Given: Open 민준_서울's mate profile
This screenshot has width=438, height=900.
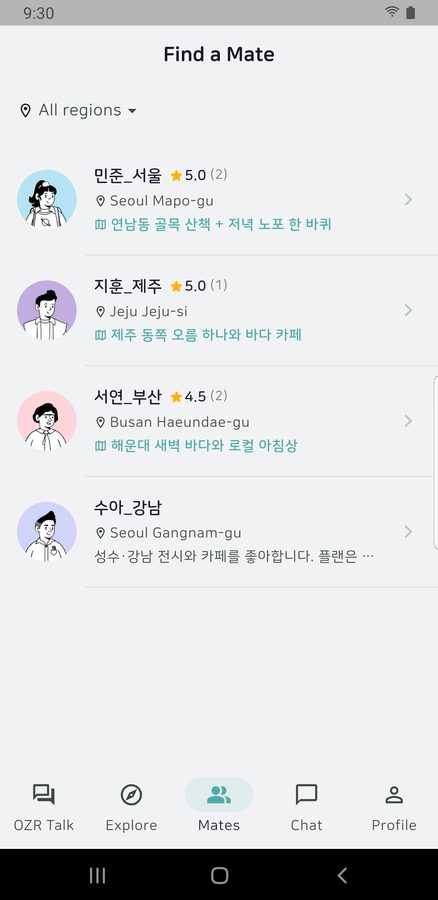Looking at the screenshot, I should (x=219, y=200).
